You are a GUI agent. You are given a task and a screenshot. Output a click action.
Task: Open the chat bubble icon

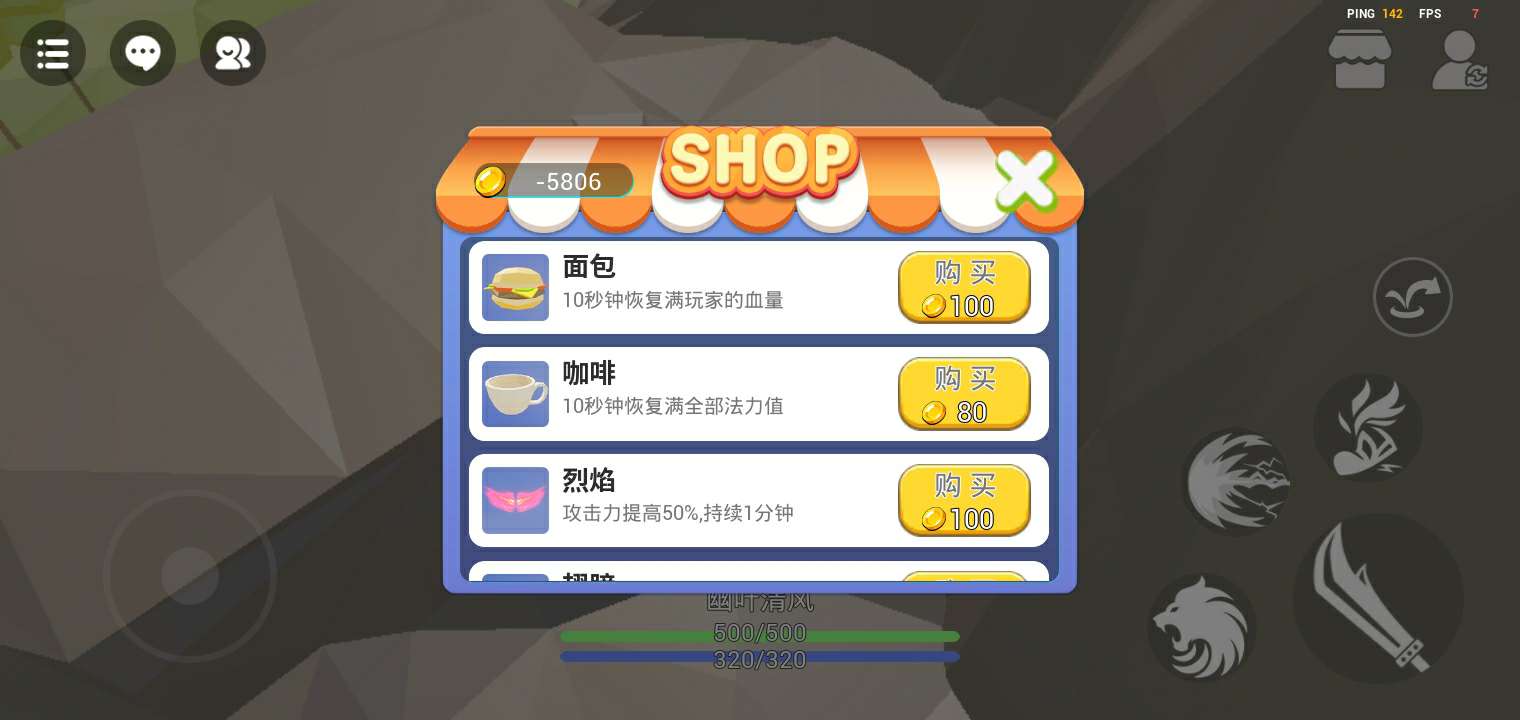click(143, 53)
